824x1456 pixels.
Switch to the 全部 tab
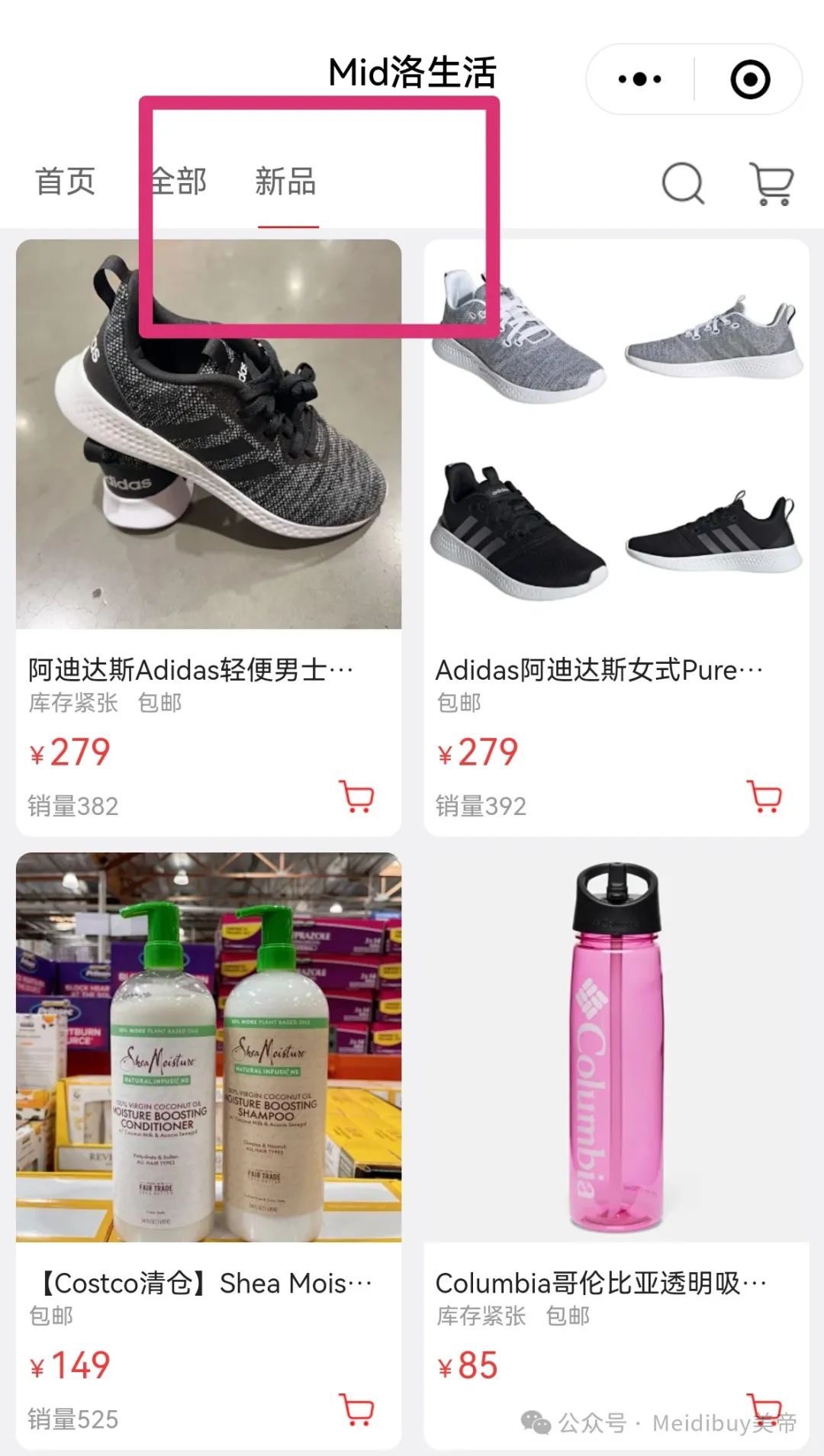(x=178, y=182)
